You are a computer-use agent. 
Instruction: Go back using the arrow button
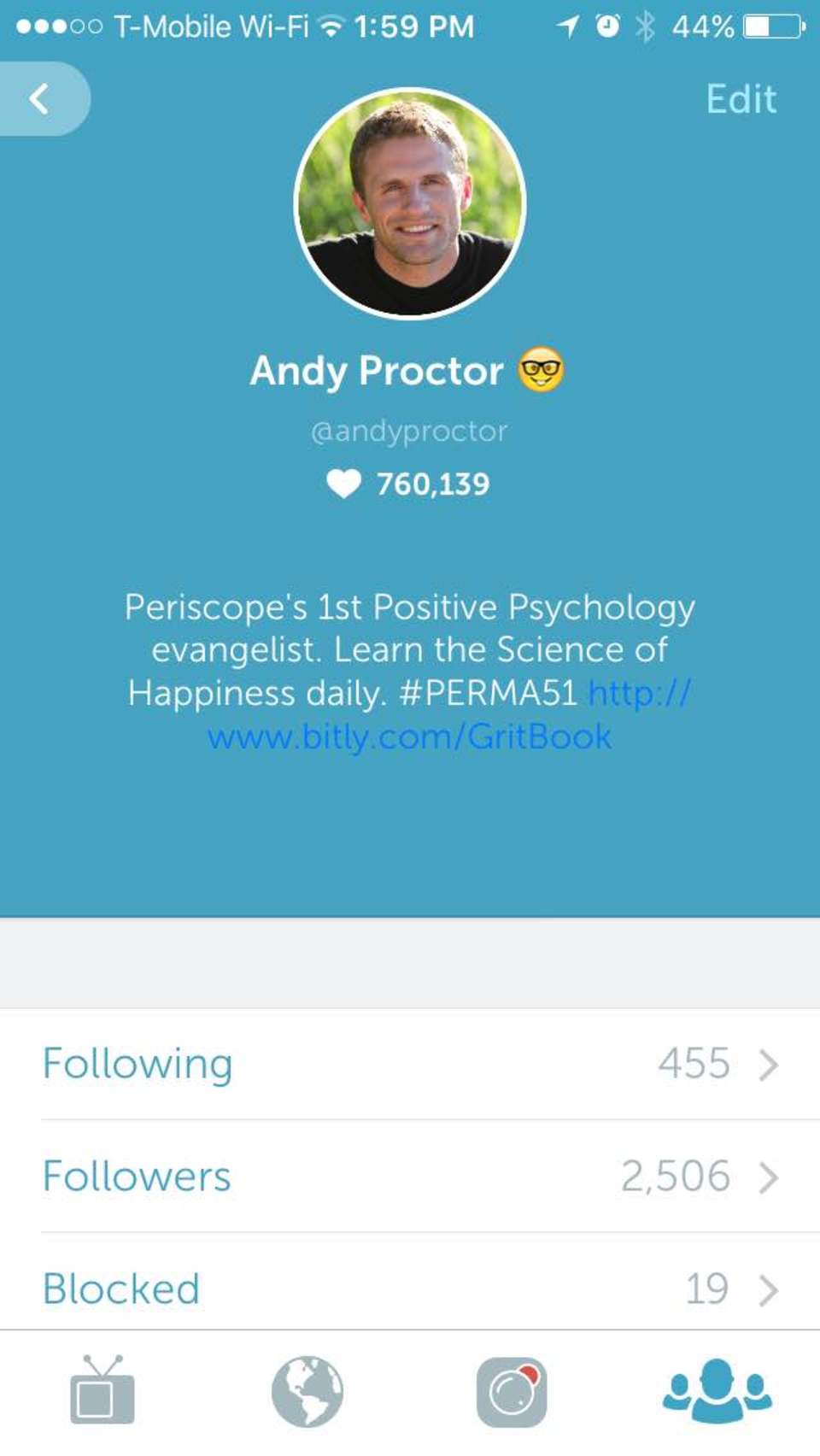pyautogui.click(x=40, y=99)
